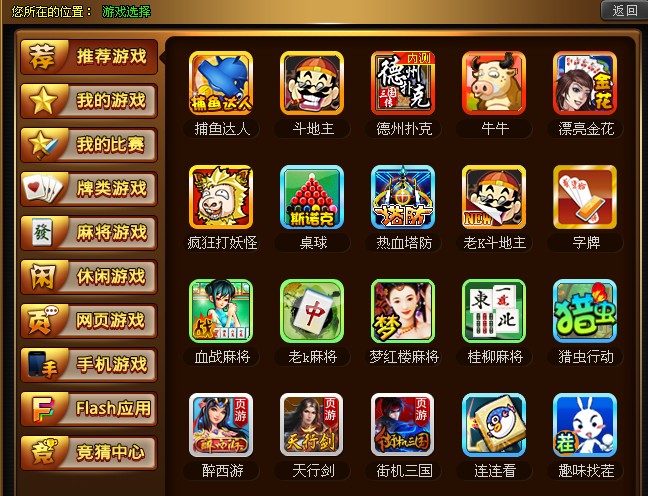Switch to 网页游戏 category
648x496 pixels.
(89, 320)
